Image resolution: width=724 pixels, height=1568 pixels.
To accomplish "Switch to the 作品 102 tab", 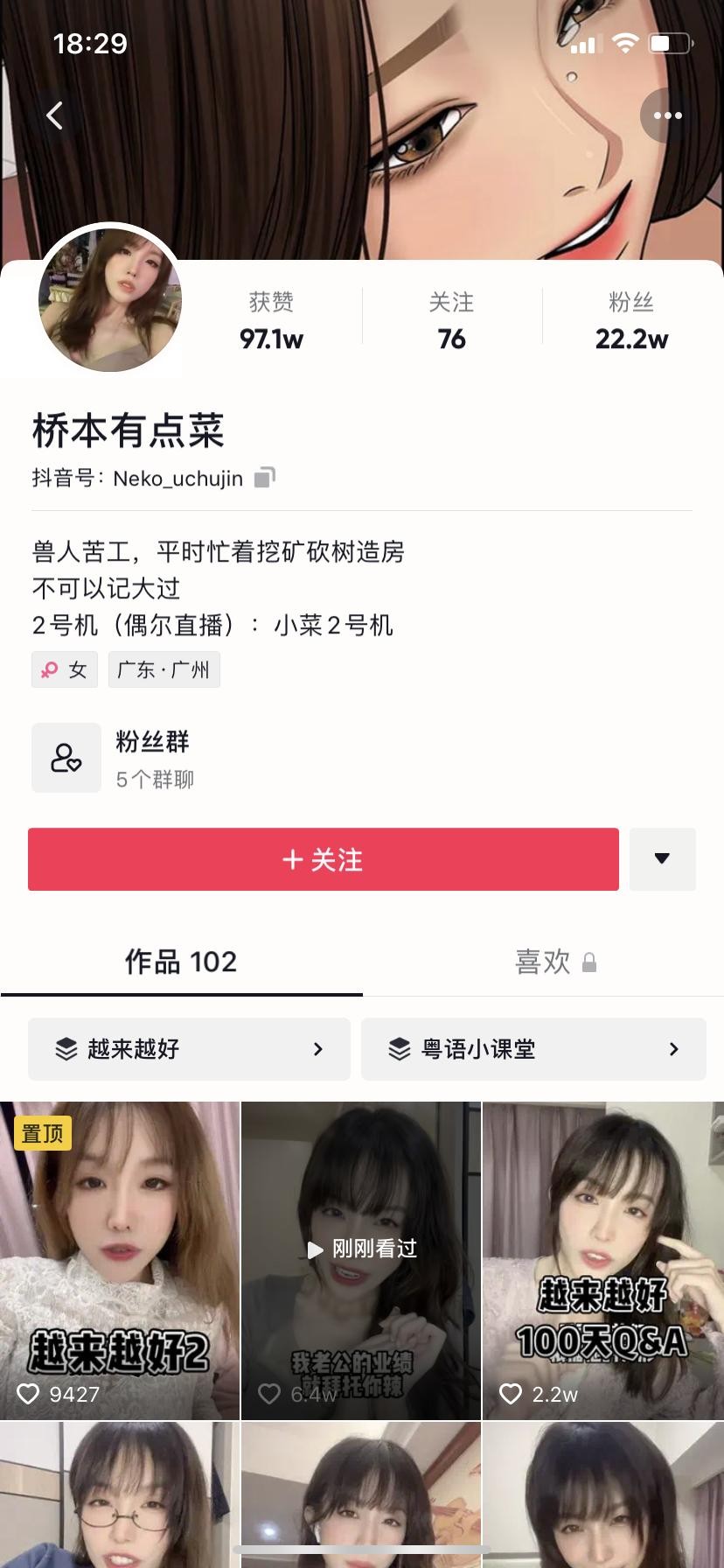I will click(x=181, y=962).
